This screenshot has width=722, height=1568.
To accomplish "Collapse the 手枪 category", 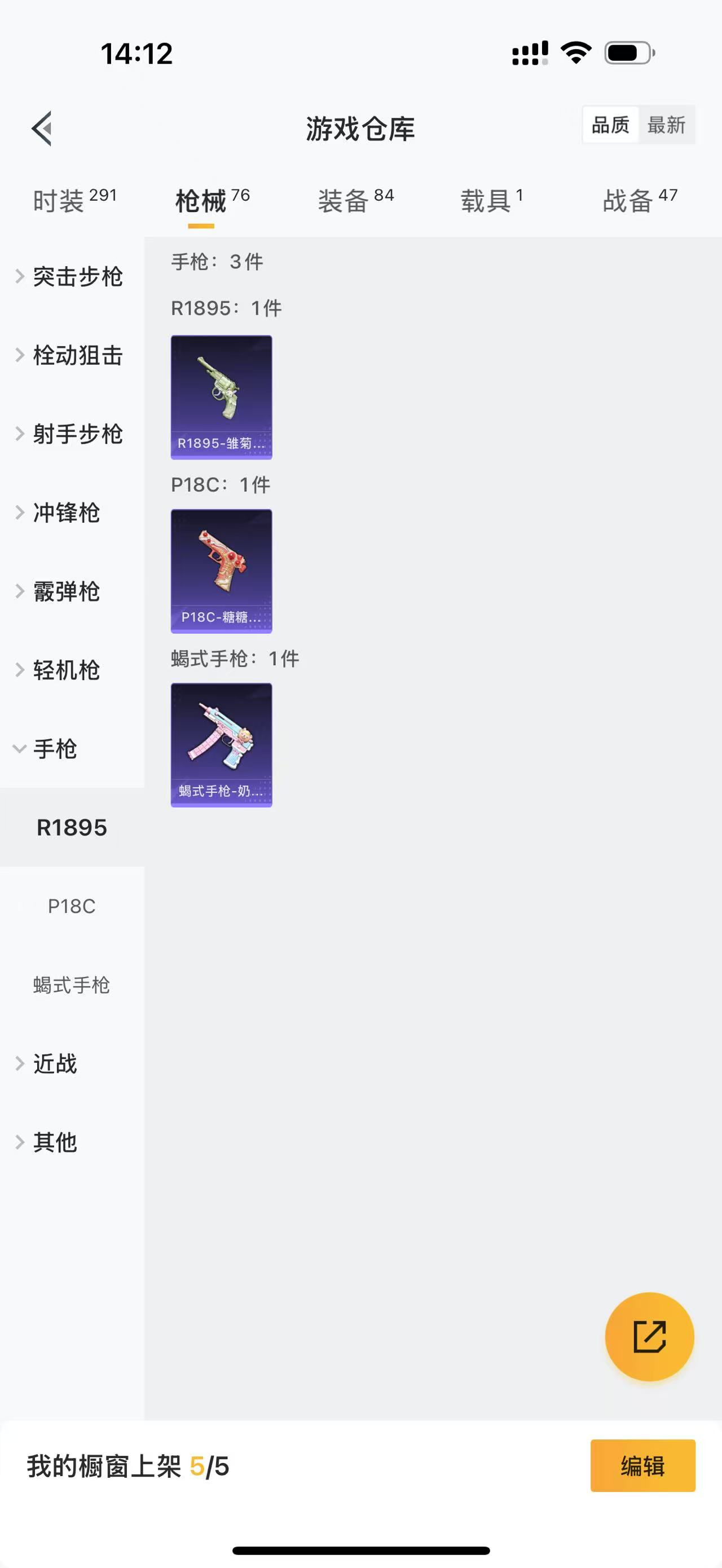I will 54,749.
